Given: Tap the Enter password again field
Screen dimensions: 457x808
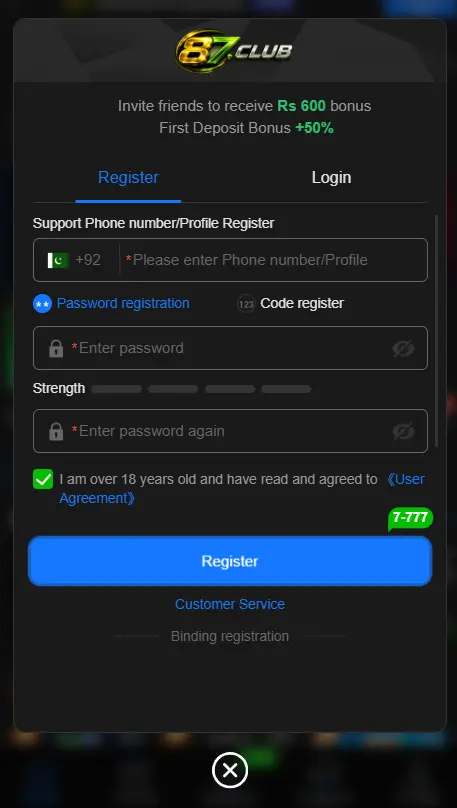Looking at the screenshot, I should [230, 431].
